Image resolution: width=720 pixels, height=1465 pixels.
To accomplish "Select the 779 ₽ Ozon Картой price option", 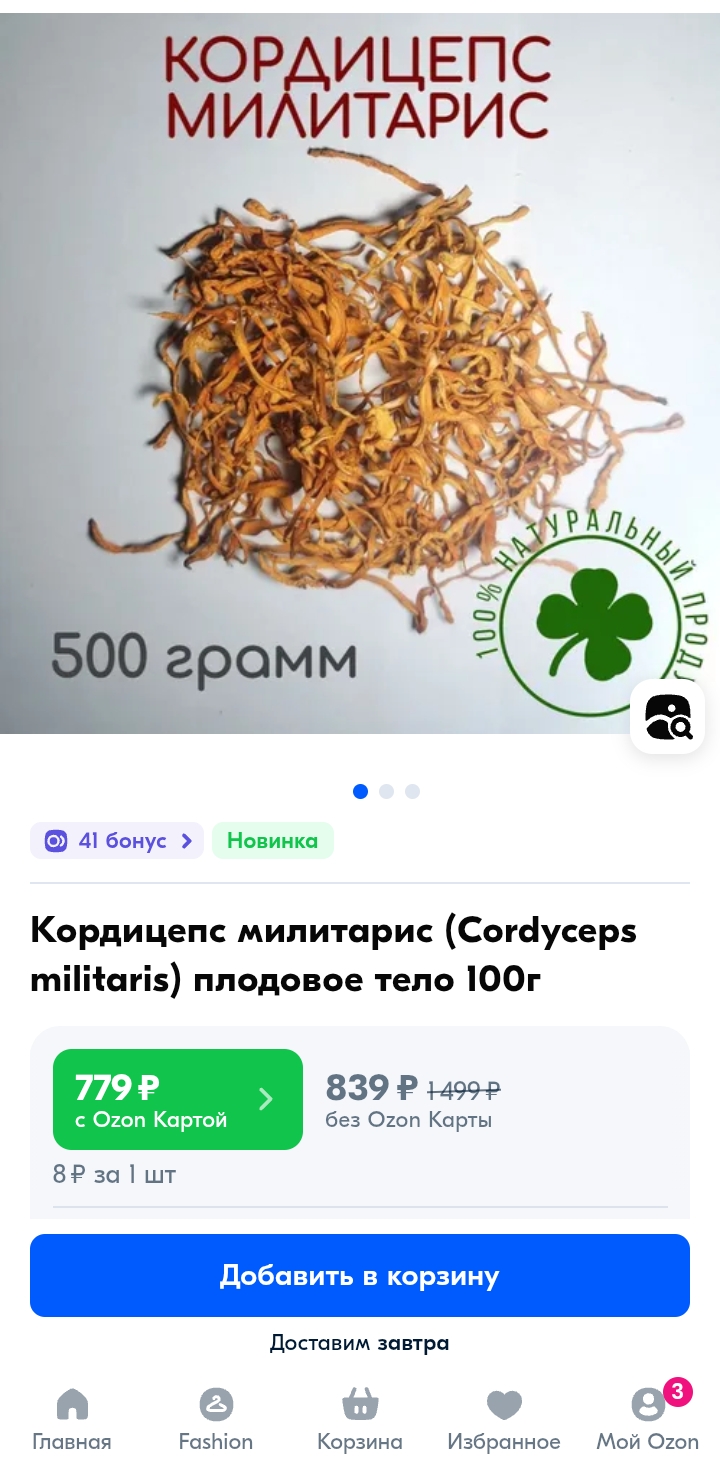I will (x=178, y=1099).
